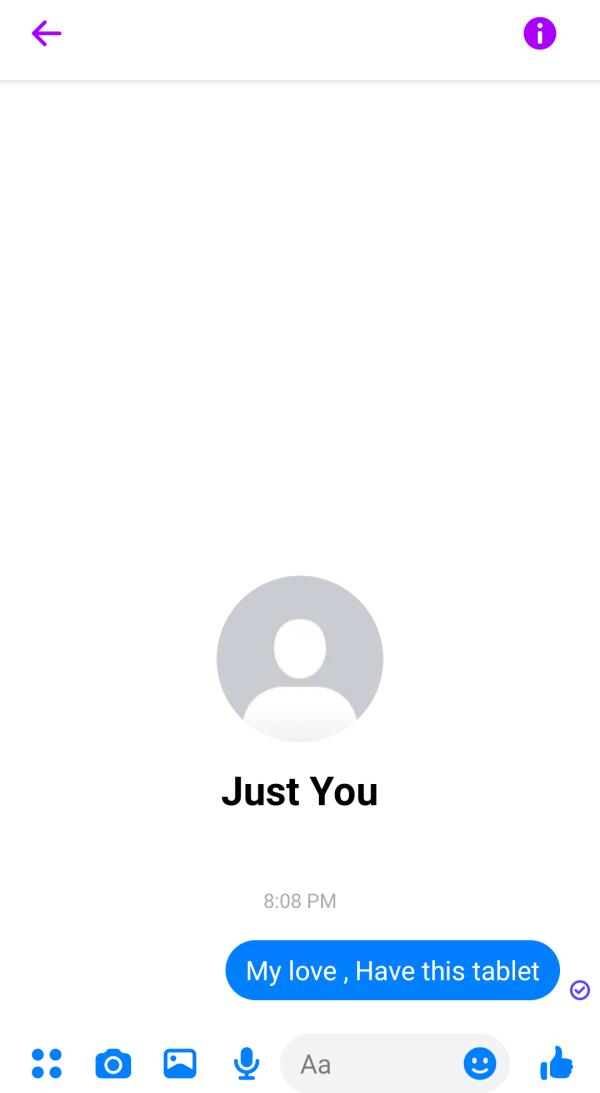Open the emoji picker smiley
The height and width of the screenshot is (1093, 600).
[x=480, y=1064]
